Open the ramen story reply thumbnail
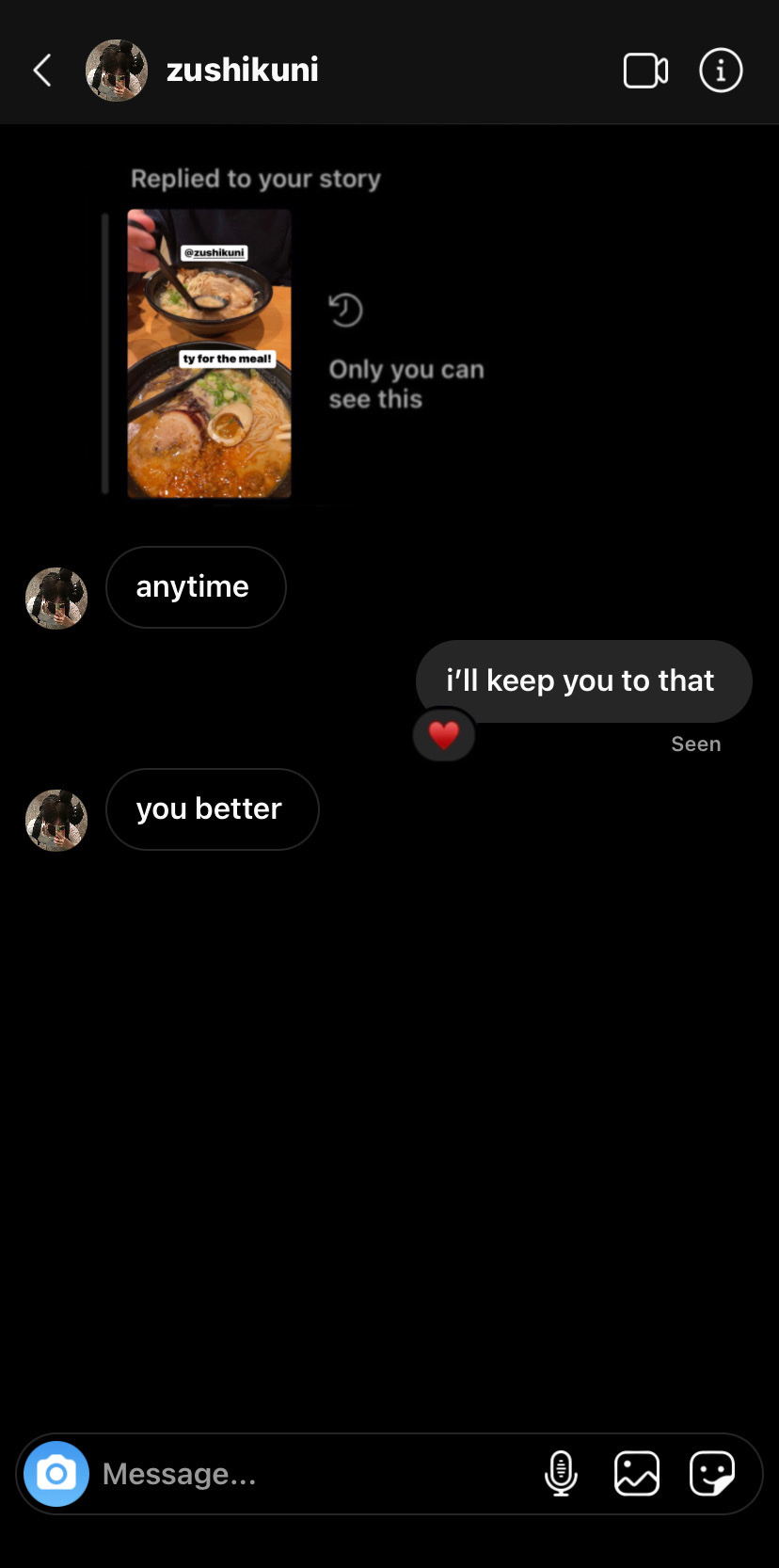The image size is (779, 1568). tap(209, 354)
